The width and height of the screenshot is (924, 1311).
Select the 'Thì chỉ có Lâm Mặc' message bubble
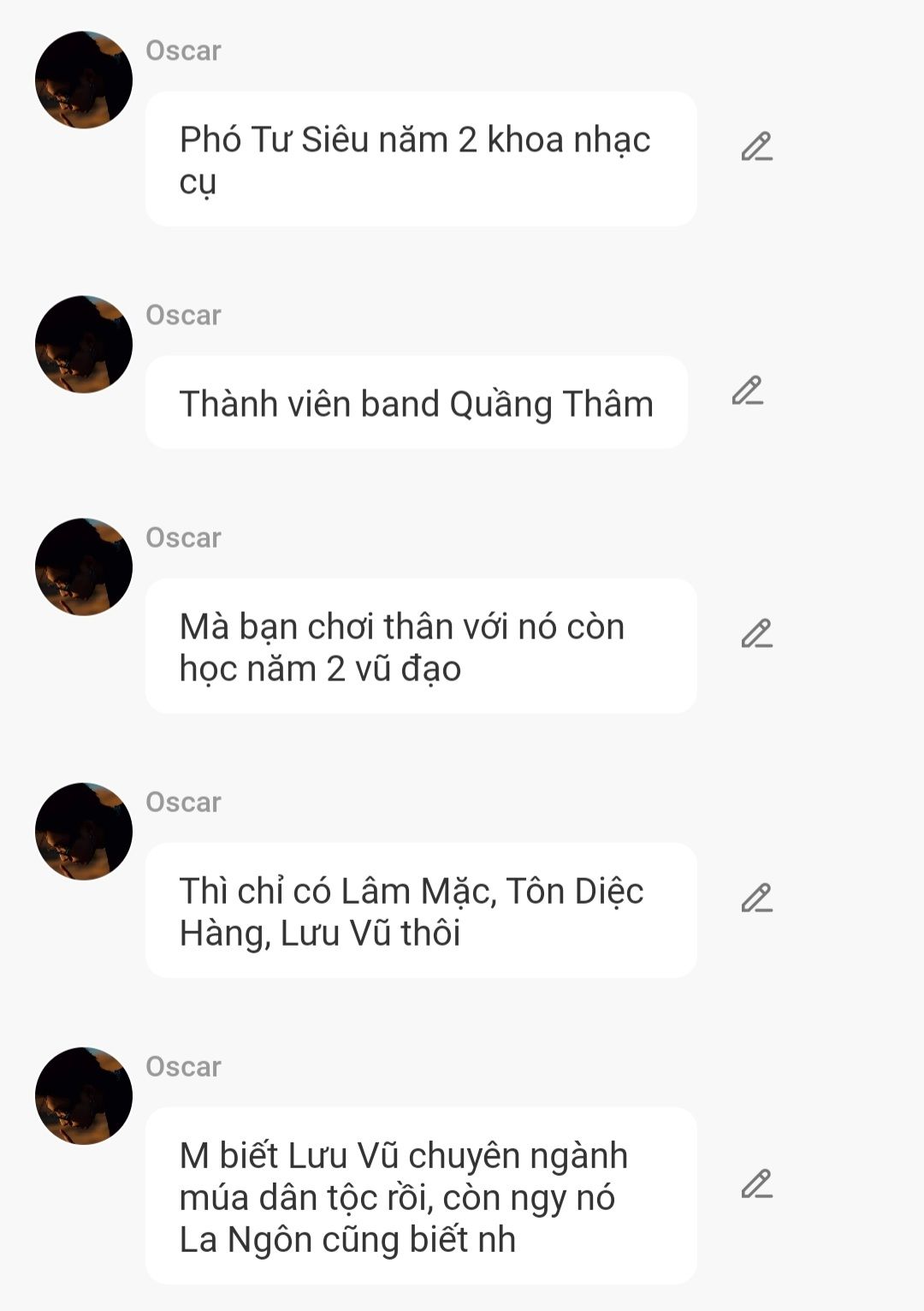420,911
